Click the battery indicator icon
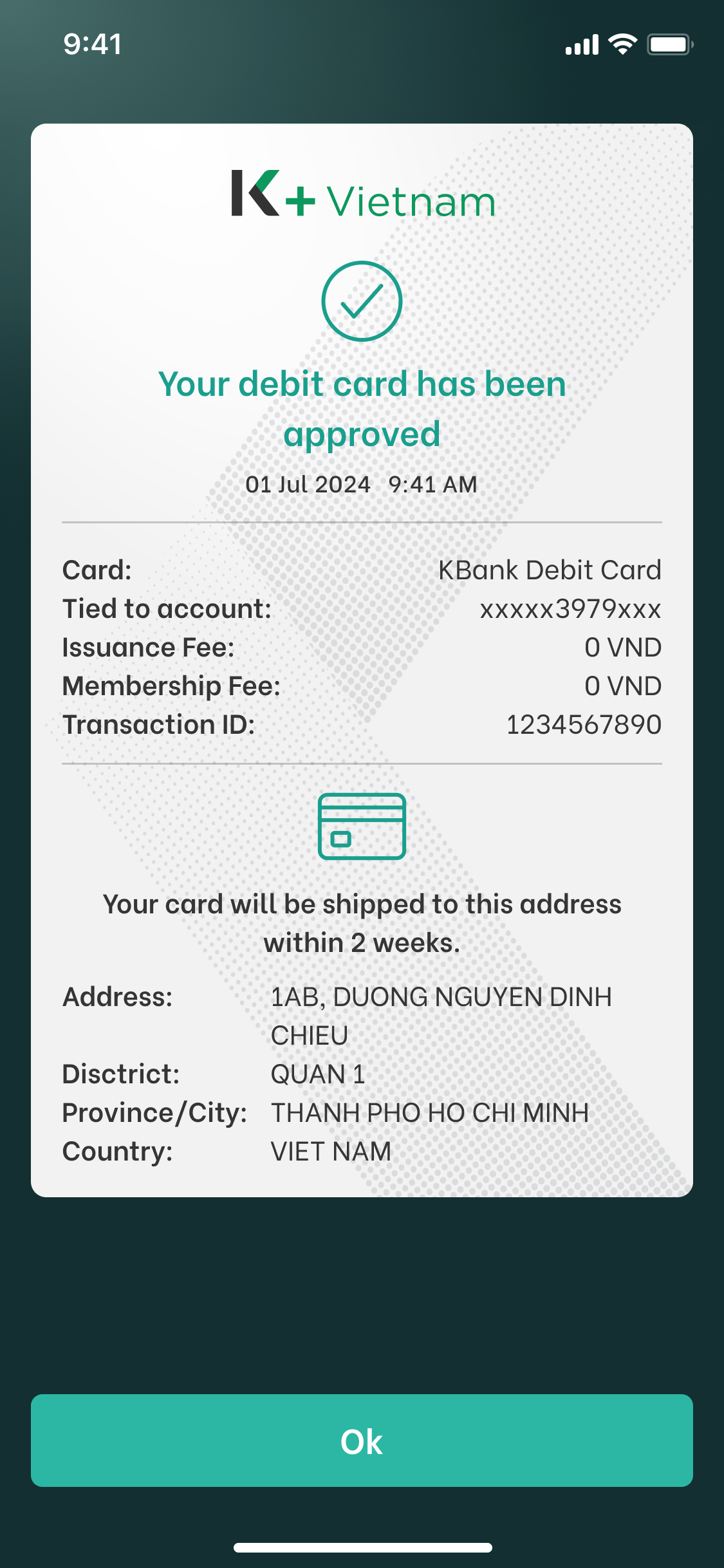Screen dimensions: 724x1568 point(668,44)
